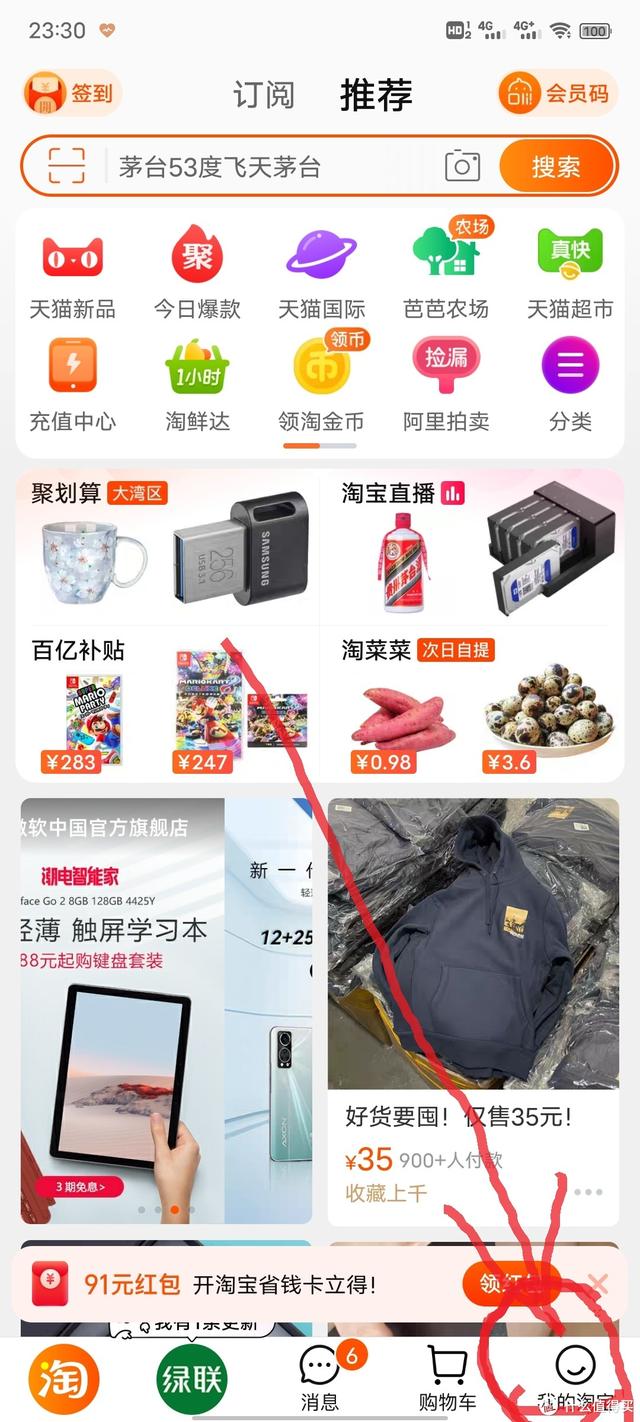640x1422 pixels.
Task: Open 天猫超市
Action: pyautogui.click(x=570, y=273)
